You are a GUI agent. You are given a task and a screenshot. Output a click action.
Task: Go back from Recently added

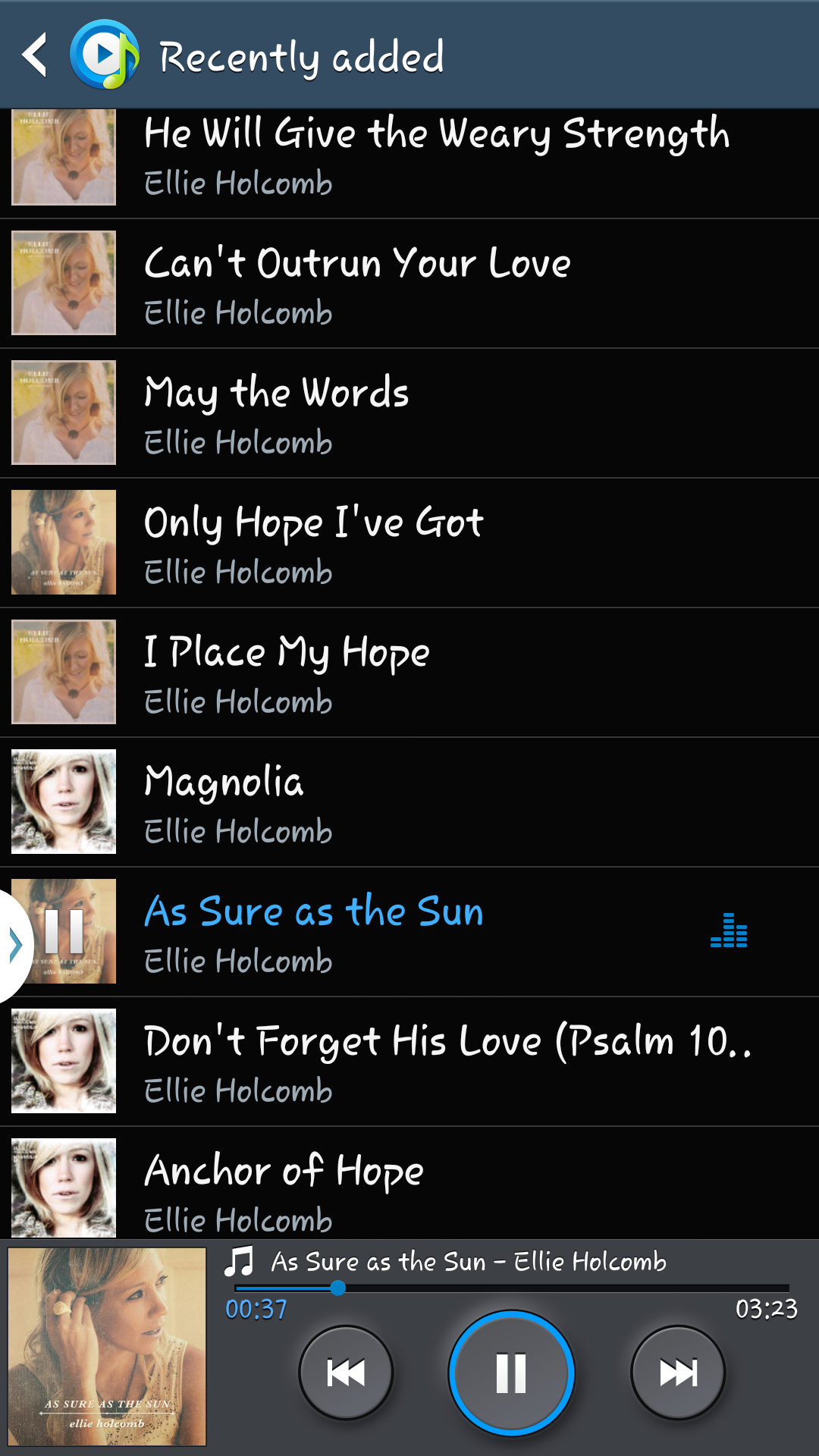(34, 55)
